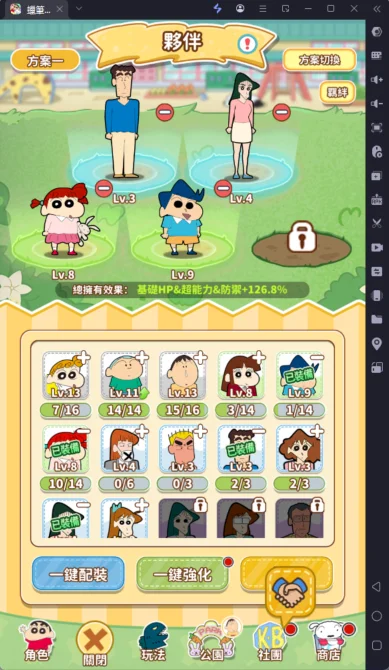Open the 社團 club tab
This screenshot has width=389, height=670.
[272, 642]
